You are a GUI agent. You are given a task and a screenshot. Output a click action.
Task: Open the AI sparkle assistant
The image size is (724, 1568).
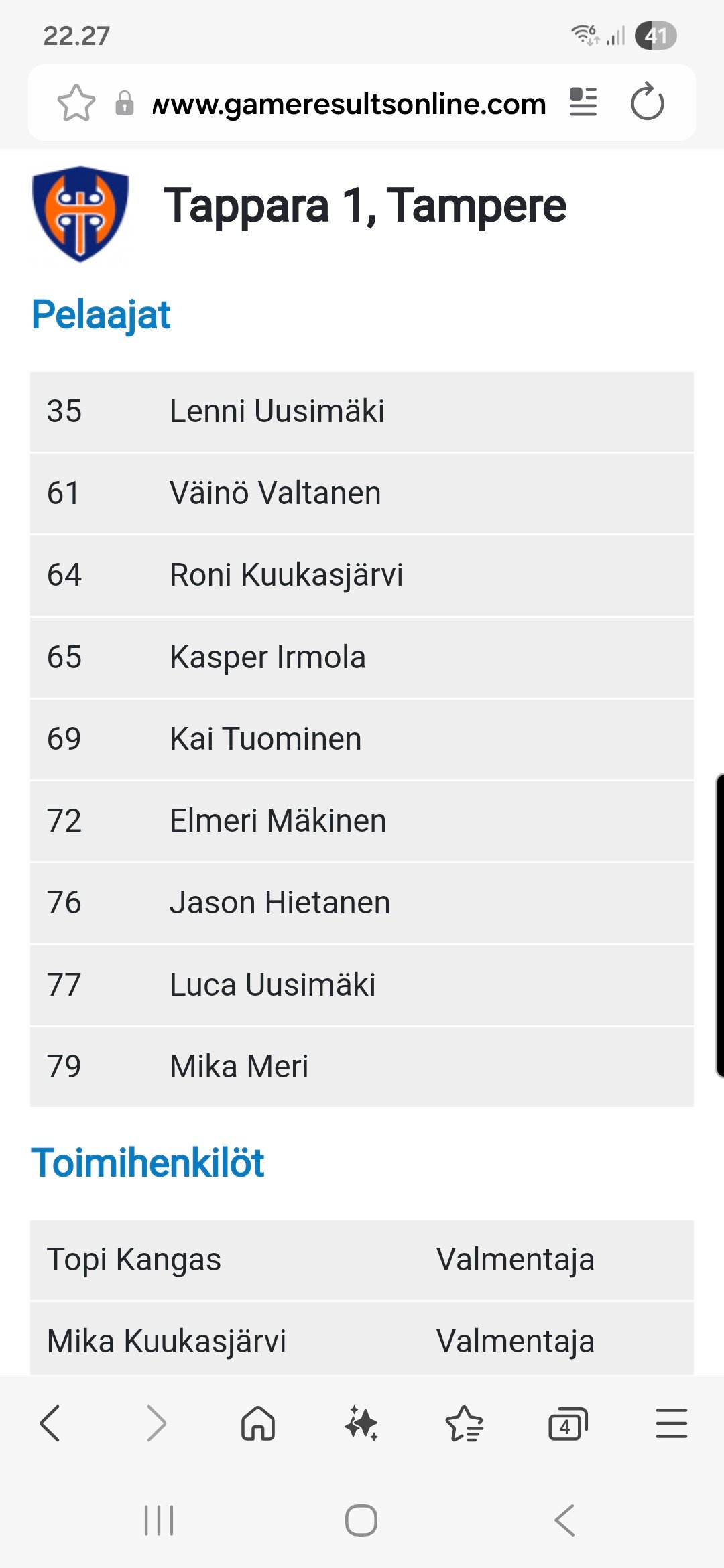tap(361, 1423)
